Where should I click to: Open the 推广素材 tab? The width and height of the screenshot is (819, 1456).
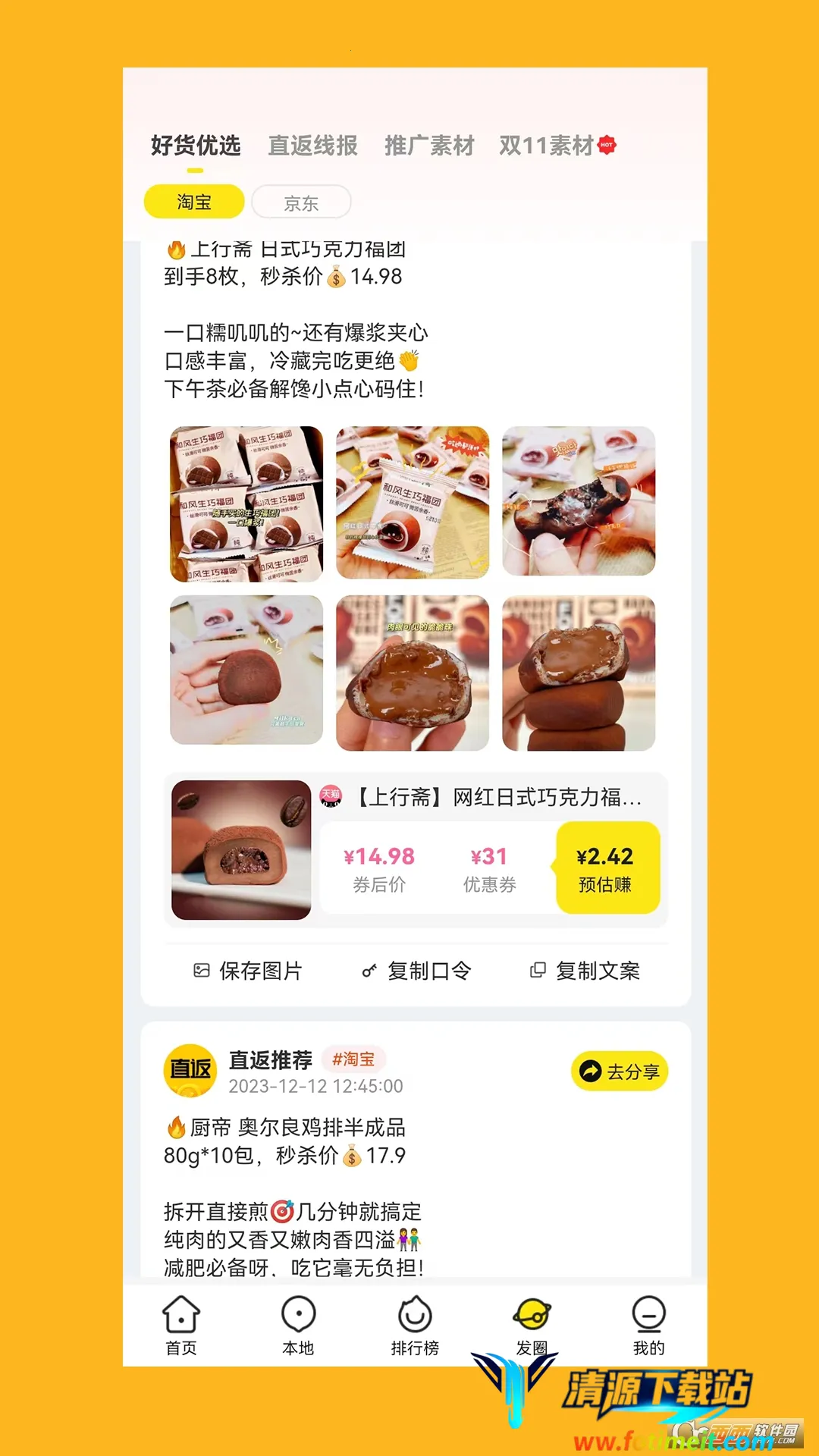click(x=429, y=145)
